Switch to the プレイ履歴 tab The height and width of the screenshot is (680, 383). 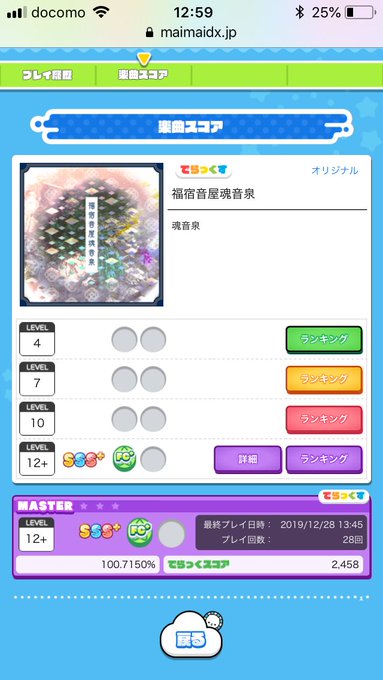click(x=48, y=75)
